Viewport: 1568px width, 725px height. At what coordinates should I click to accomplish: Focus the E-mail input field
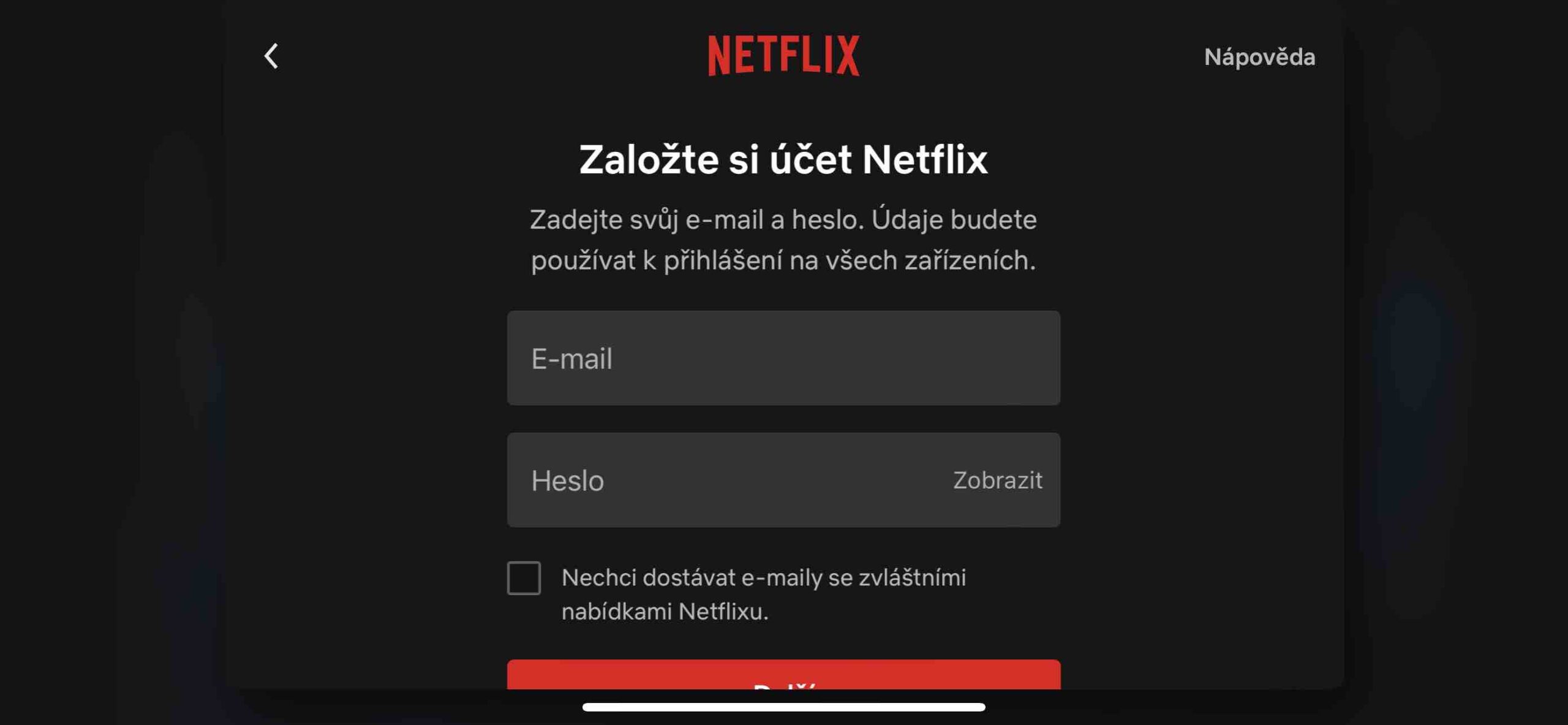(x=783, y=358)
